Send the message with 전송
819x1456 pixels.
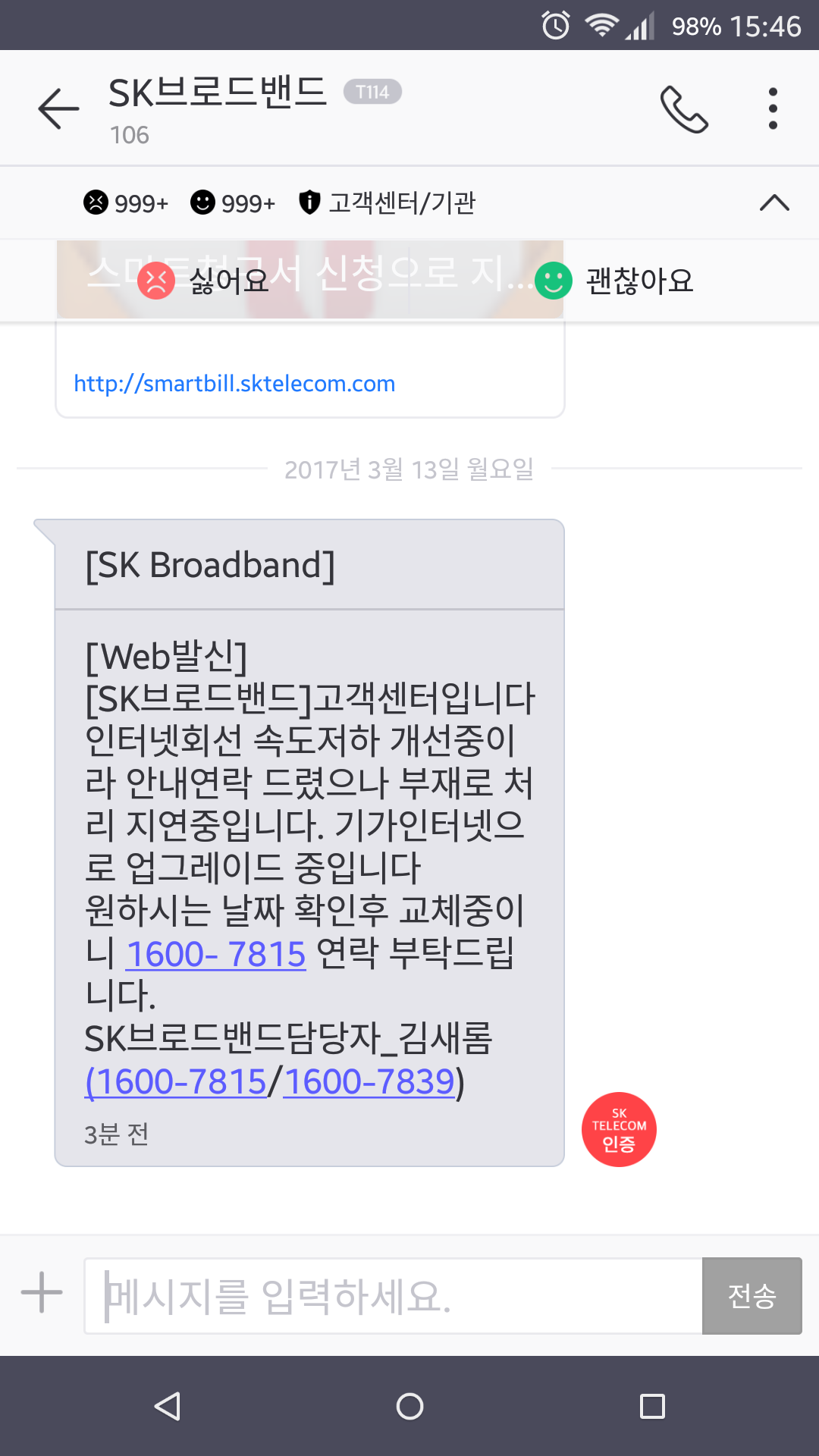[x=752, y=1296]
